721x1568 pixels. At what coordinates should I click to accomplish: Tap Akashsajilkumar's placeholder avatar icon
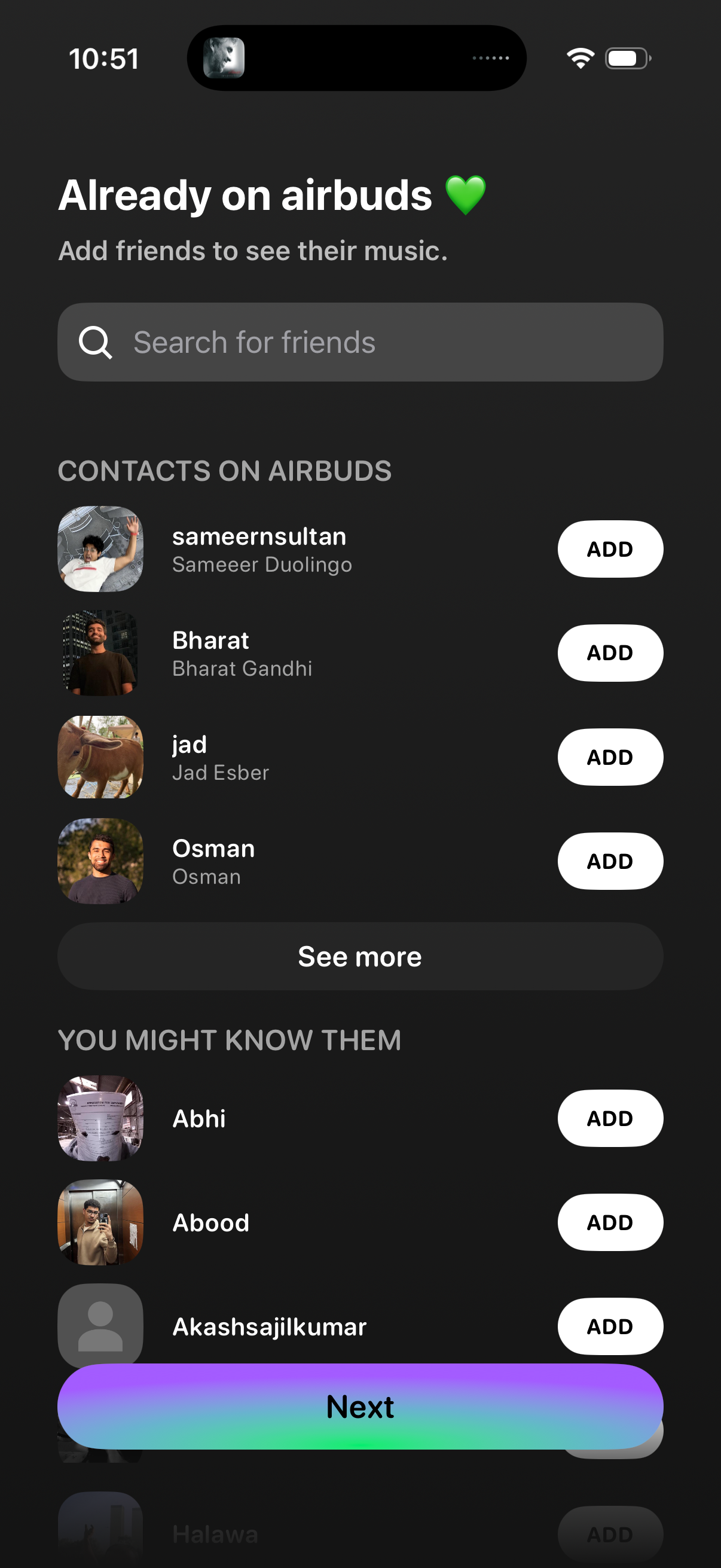coord(99,1326)
